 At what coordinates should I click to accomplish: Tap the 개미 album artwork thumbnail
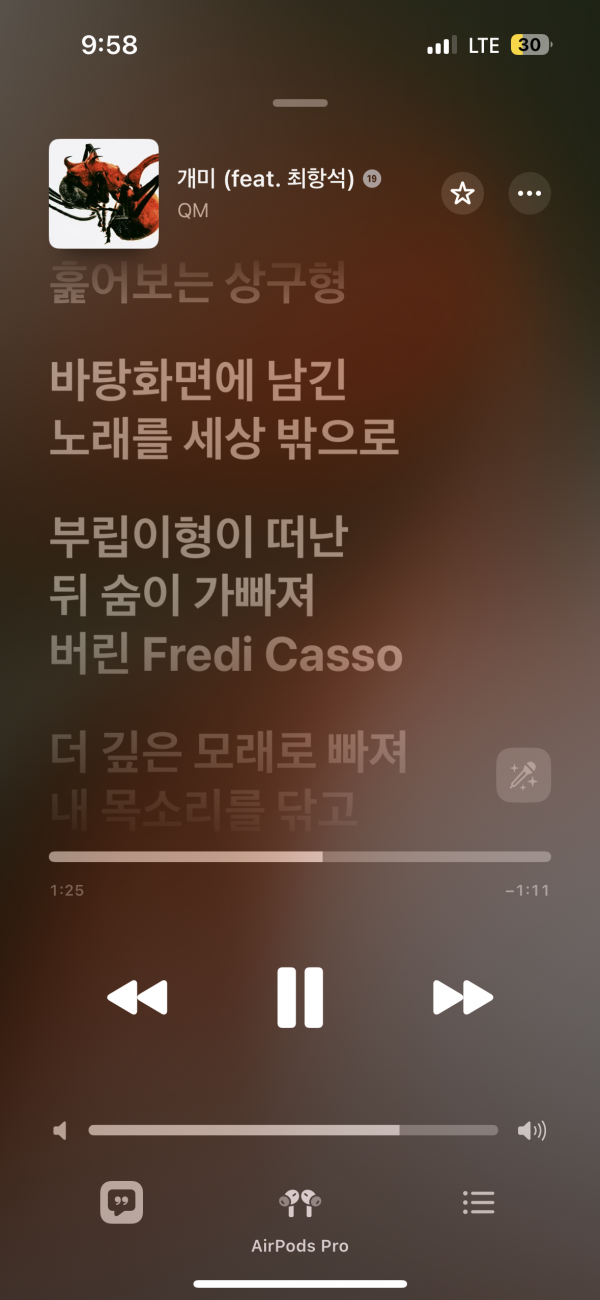[104, 193]
